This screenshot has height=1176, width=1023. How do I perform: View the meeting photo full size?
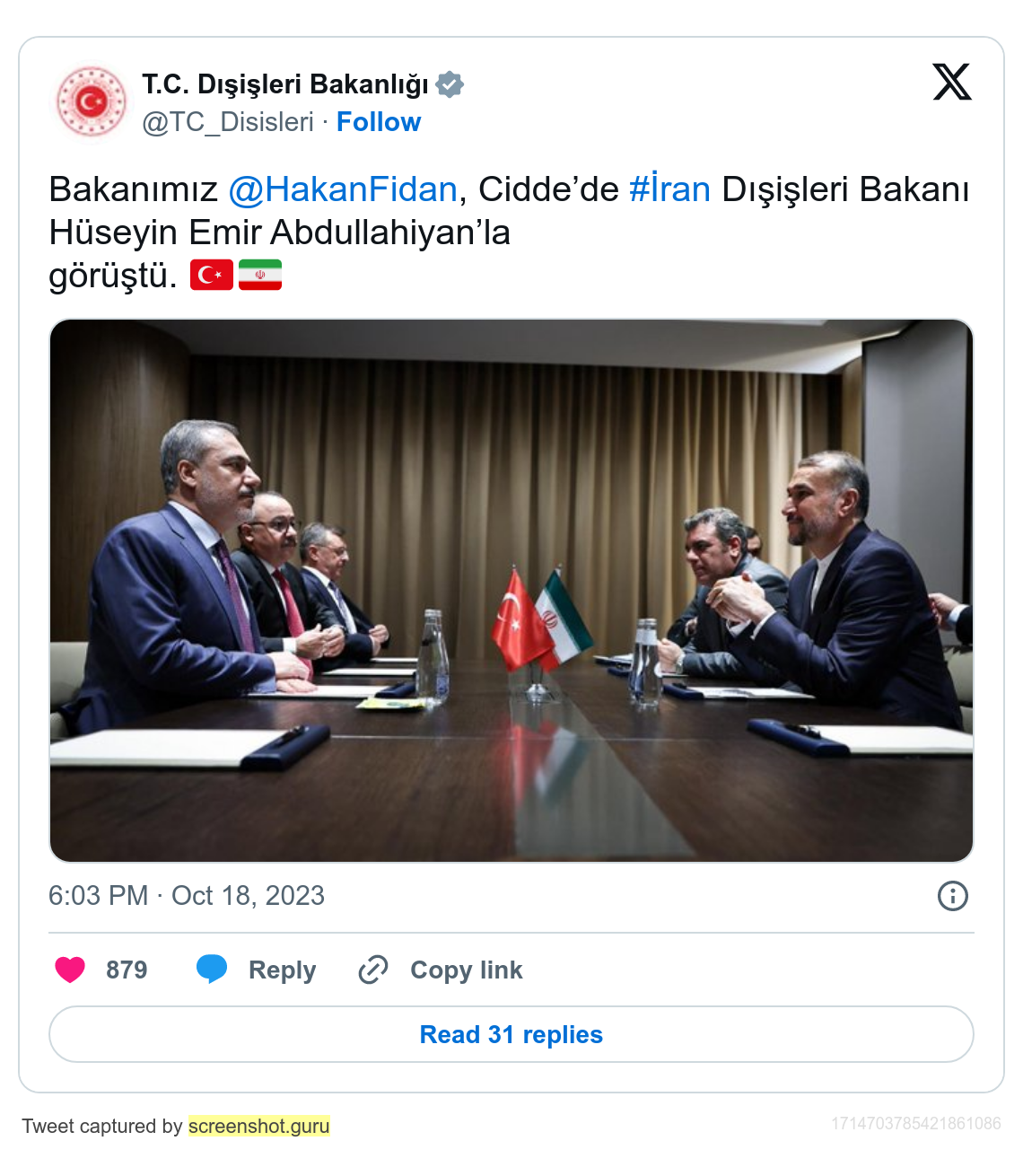click(x=511, y=591)
